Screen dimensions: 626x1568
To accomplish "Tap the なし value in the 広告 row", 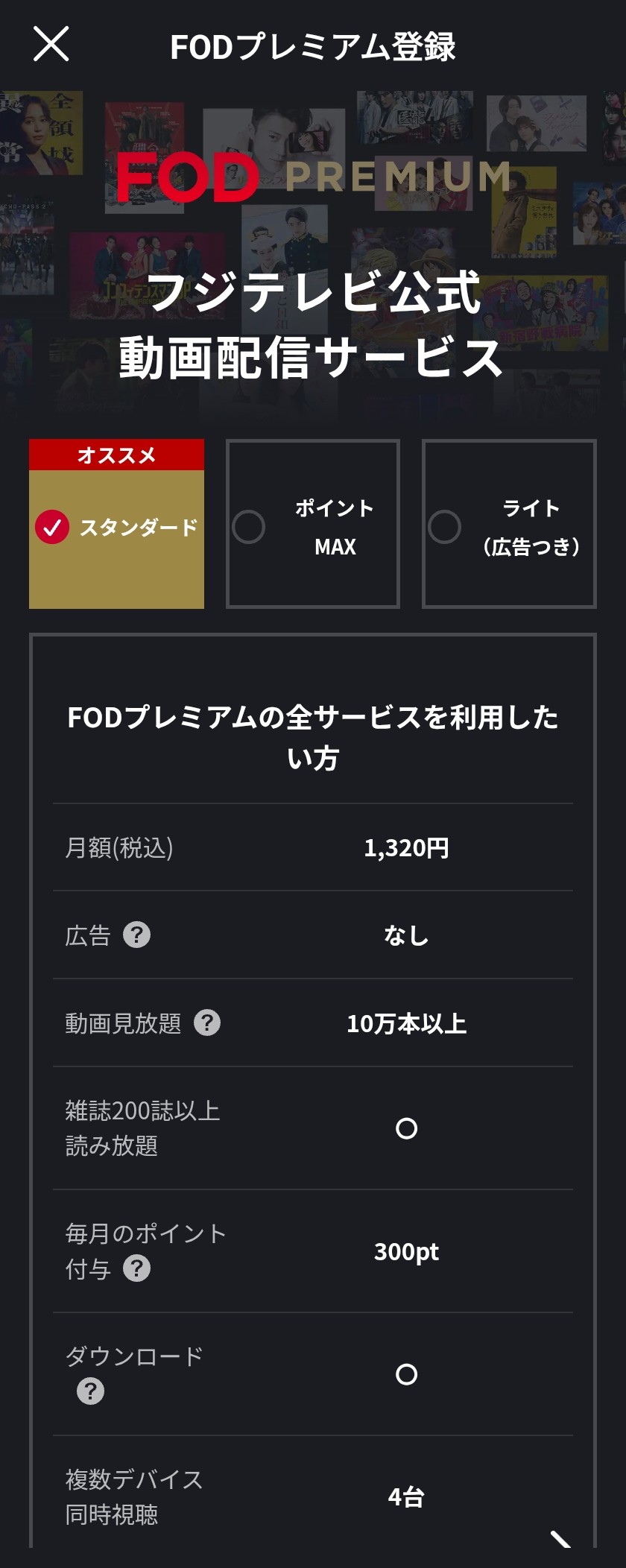I will 405,934.
